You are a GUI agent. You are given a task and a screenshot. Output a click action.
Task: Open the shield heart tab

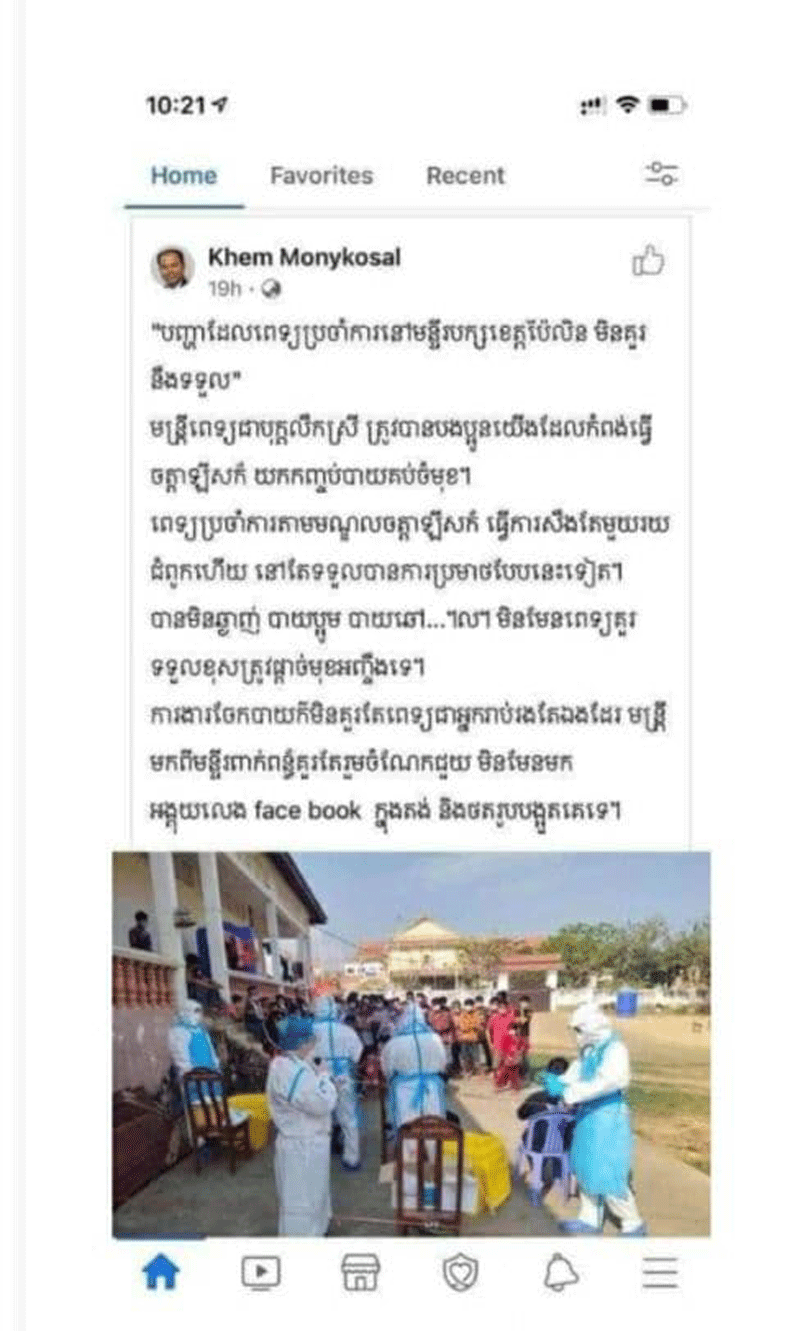tap(460, 1272)
